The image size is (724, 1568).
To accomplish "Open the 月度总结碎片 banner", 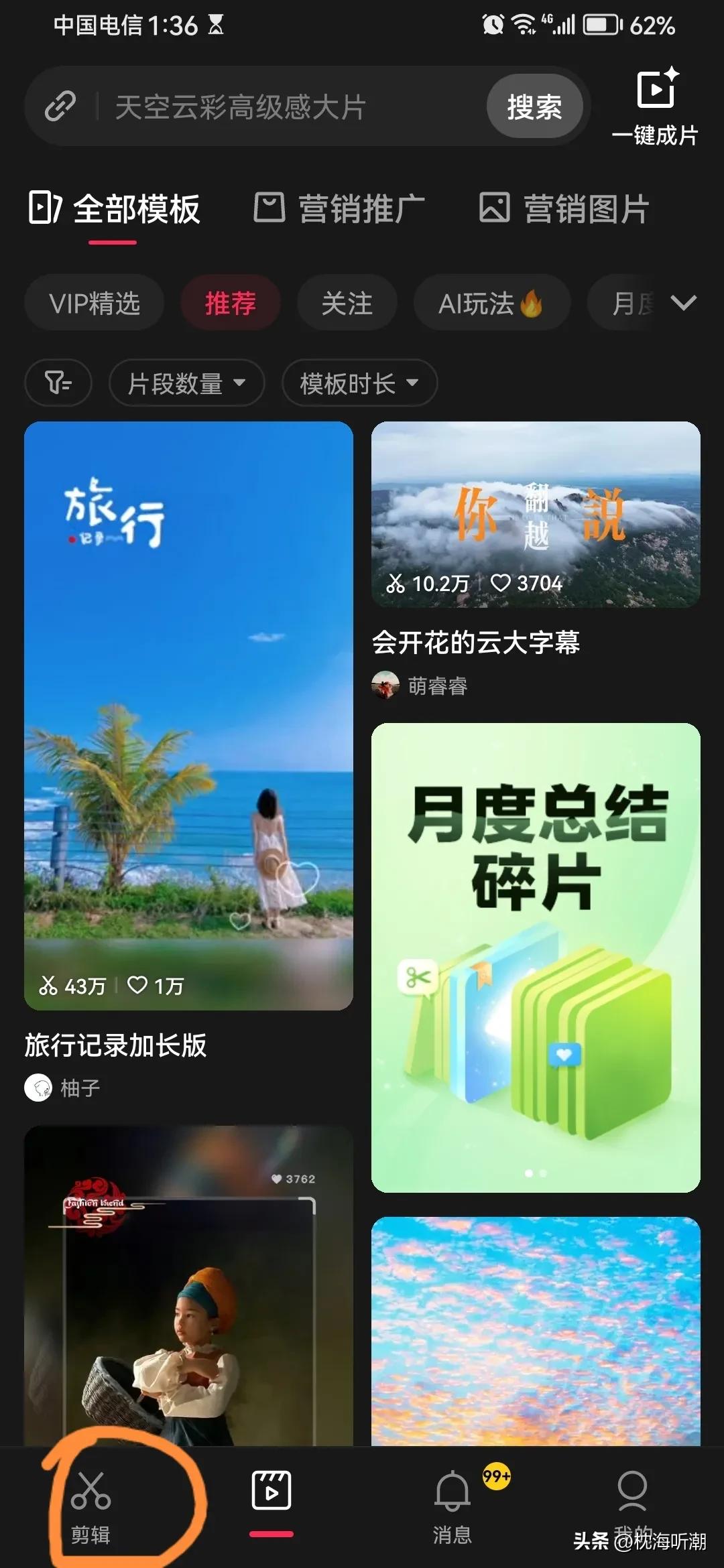I will pyautogui.click(x=535, y=956).
